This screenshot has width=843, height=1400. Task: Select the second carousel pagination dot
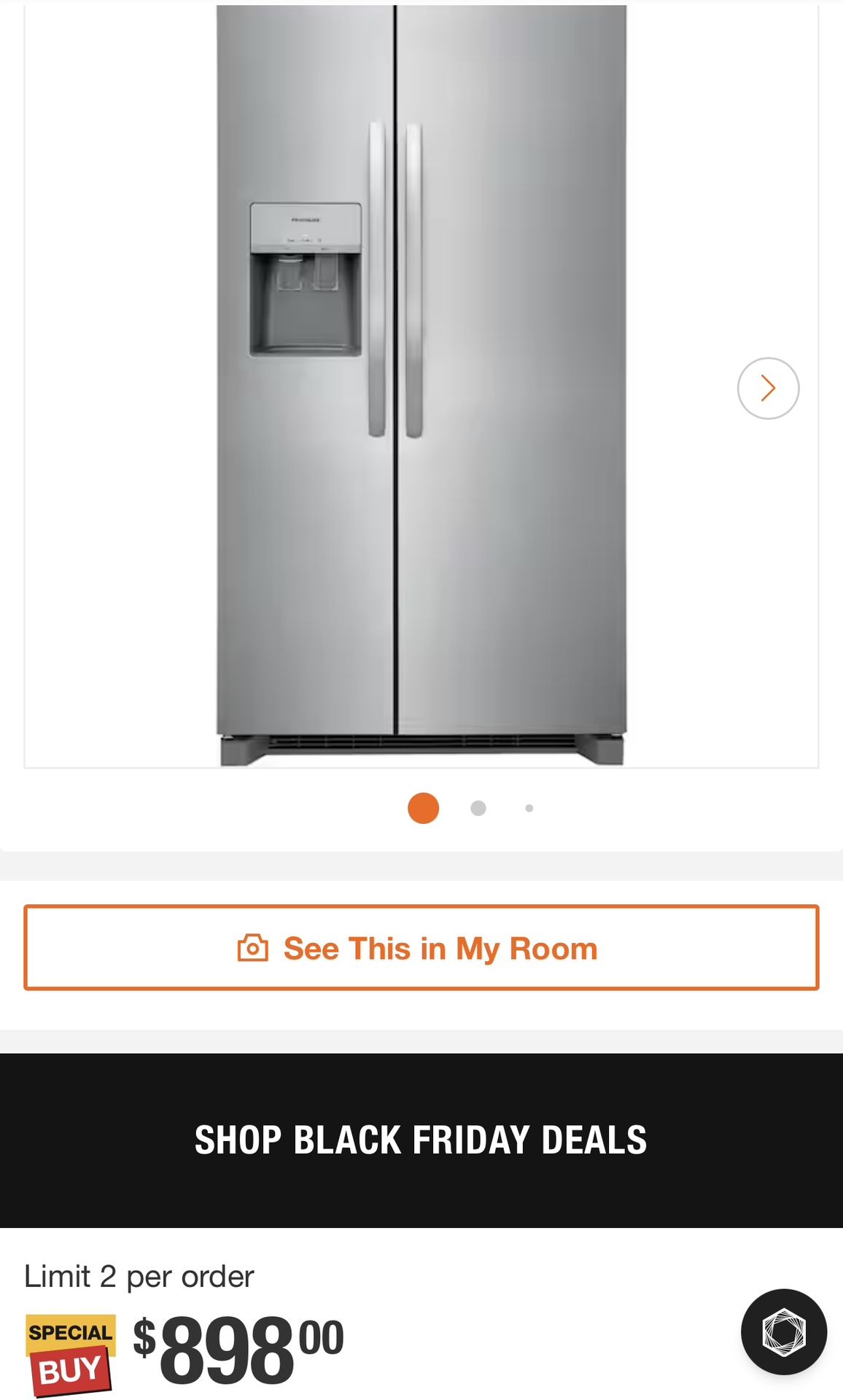point(478,809)
